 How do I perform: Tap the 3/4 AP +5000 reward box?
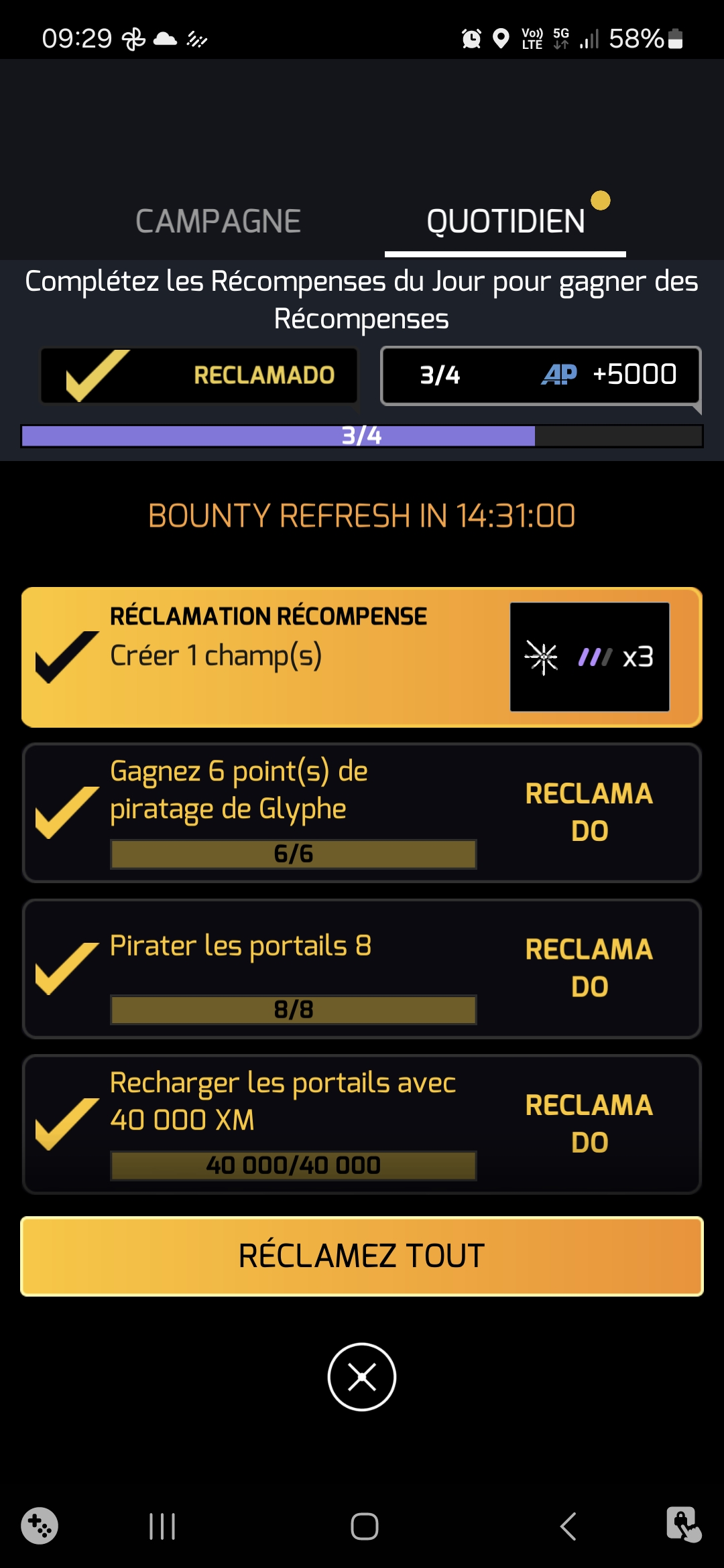(540, 375)
